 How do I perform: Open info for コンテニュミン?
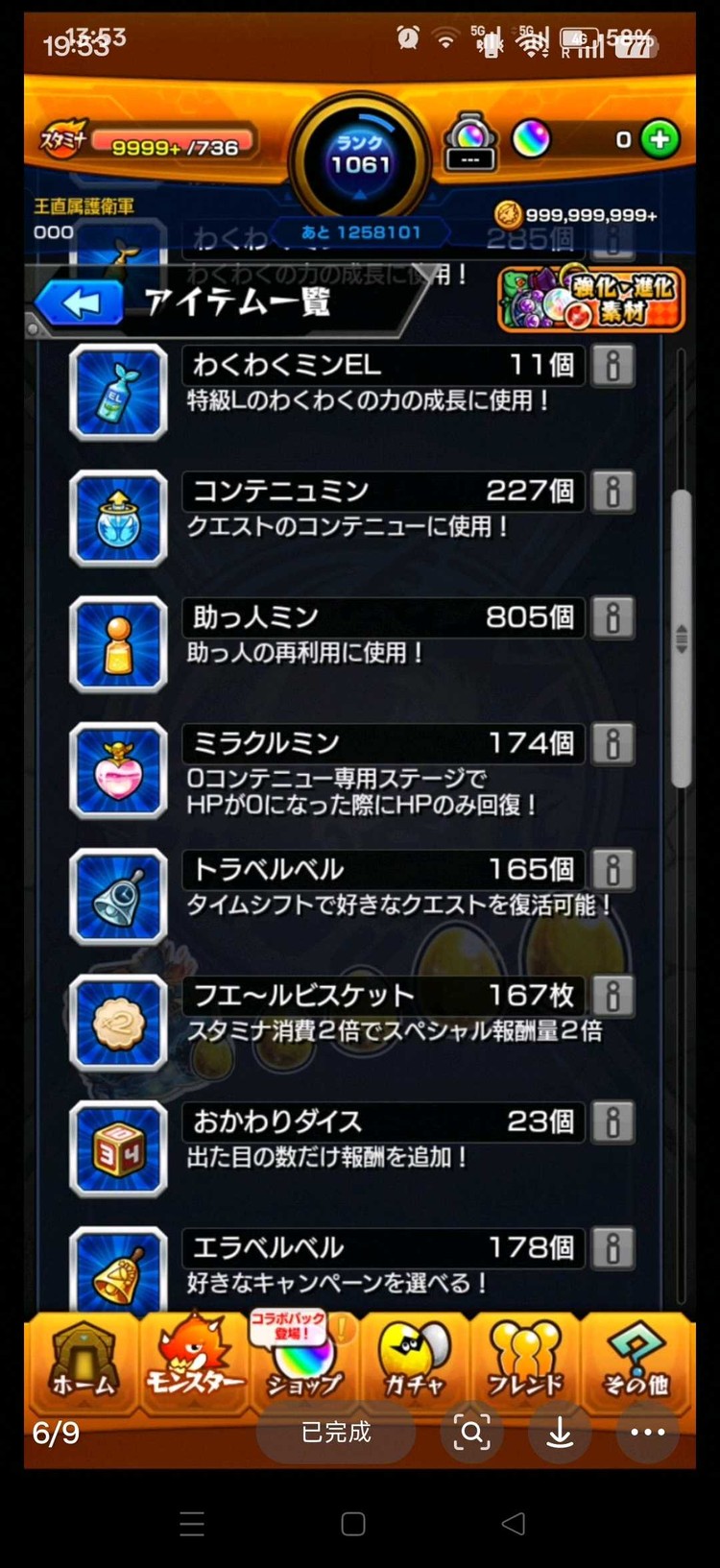[612, 491]
